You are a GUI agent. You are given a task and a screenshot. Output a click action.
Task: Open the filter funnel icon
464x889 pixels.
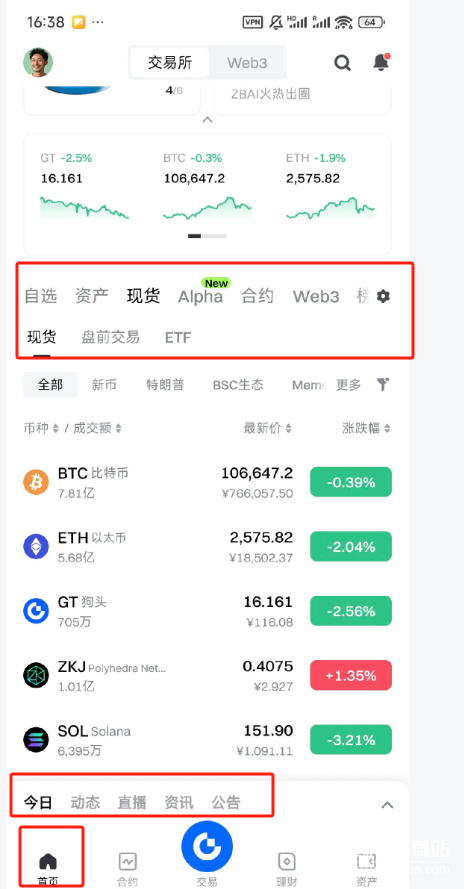coord(383,385)
